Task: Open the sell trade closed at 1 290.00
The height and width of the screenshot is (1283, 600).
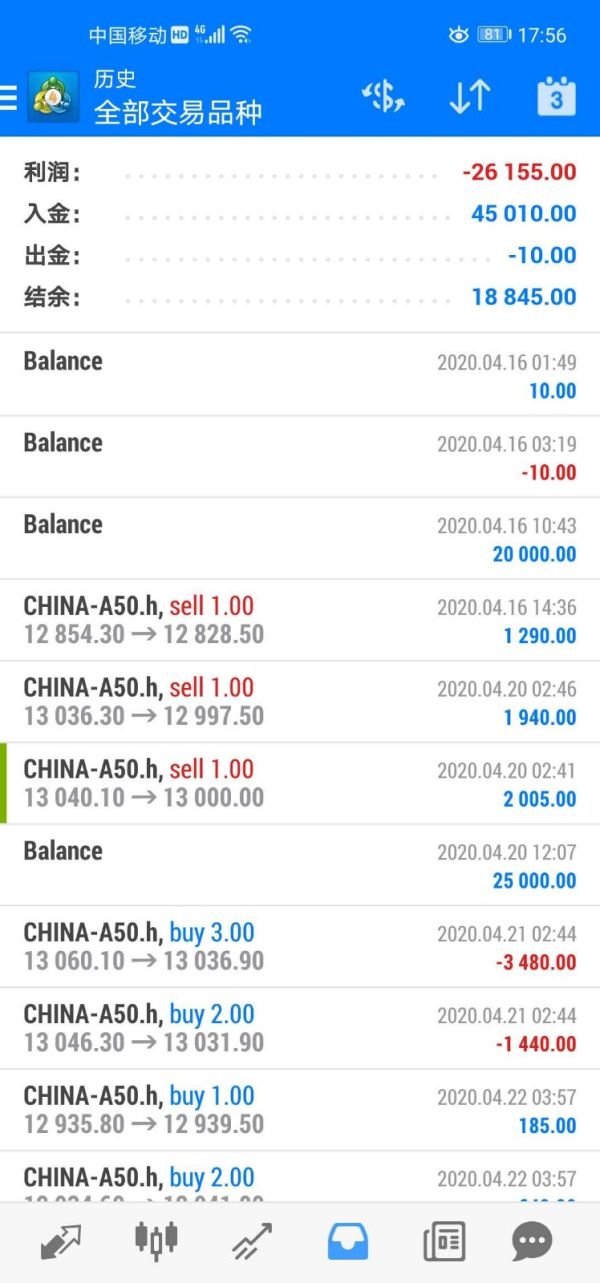Action: click(x=300, y=620)
